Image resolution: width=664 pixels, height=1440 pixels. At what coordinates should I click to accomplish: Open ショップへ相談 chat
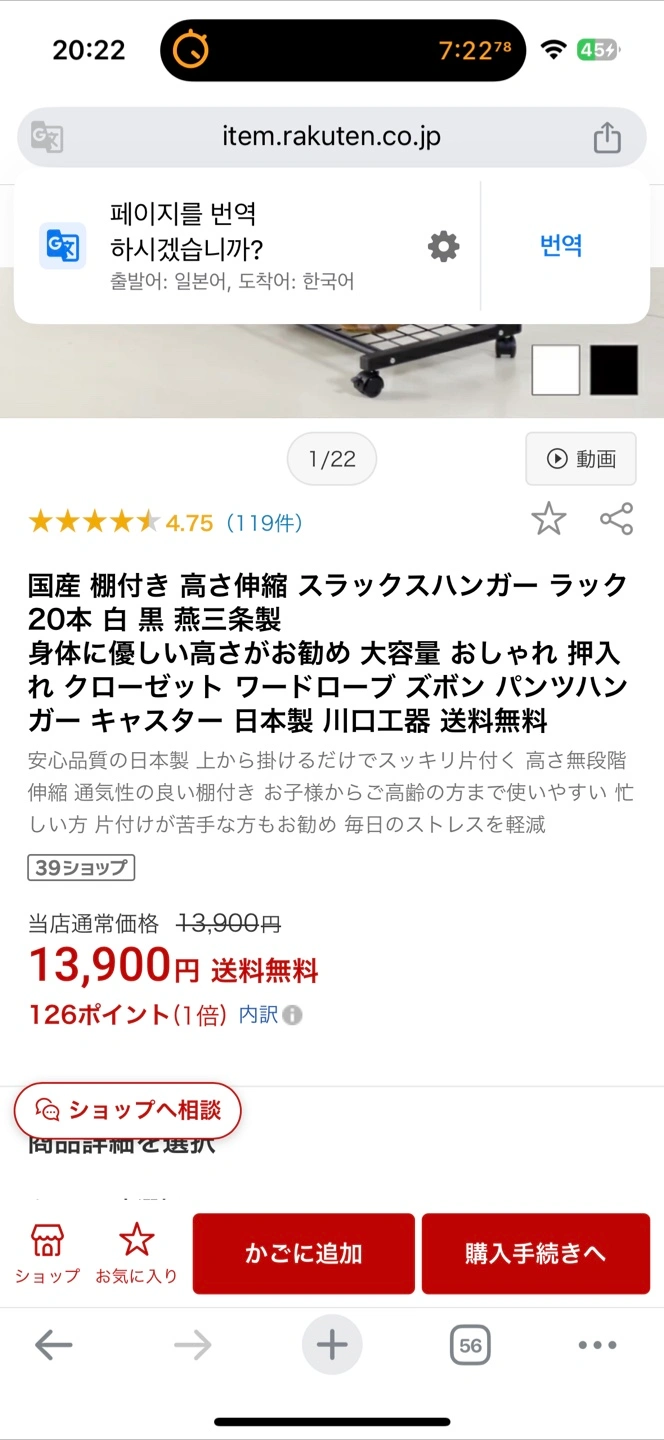point(128,1110)
